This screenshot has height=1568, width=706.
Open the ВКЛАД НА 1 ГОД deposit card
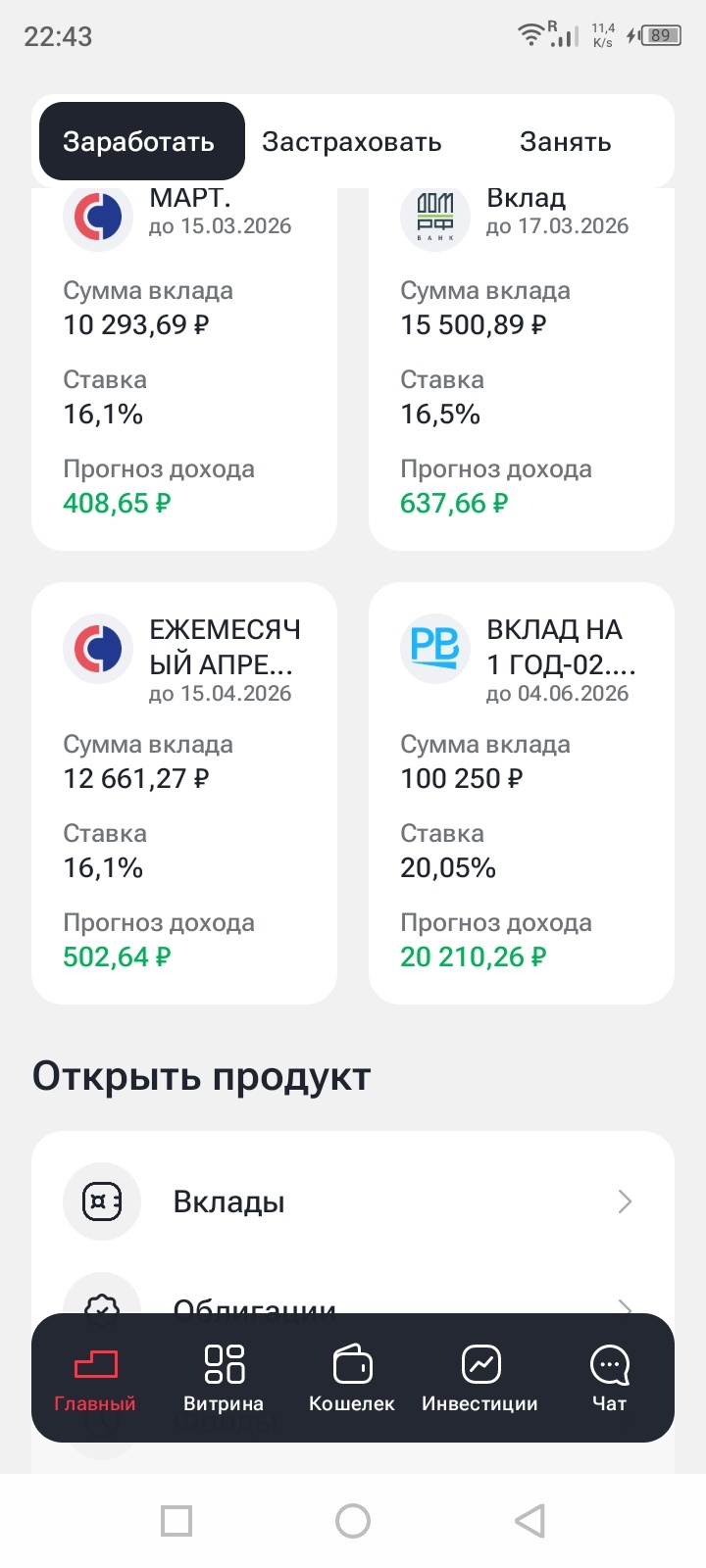click(x=521, y=794)
